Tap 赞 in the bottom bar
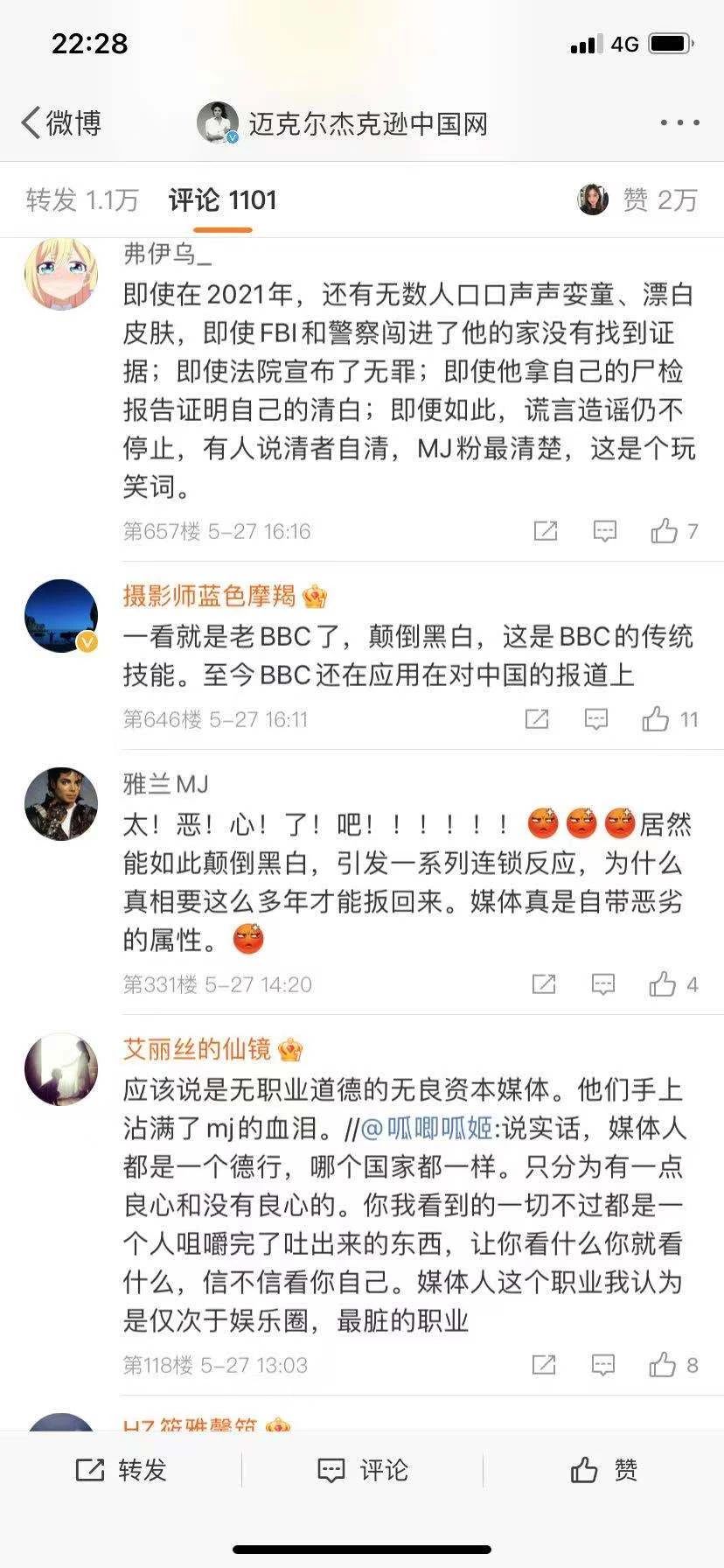The width and height of the screenshot is (724, 1568). (603, 1470)
